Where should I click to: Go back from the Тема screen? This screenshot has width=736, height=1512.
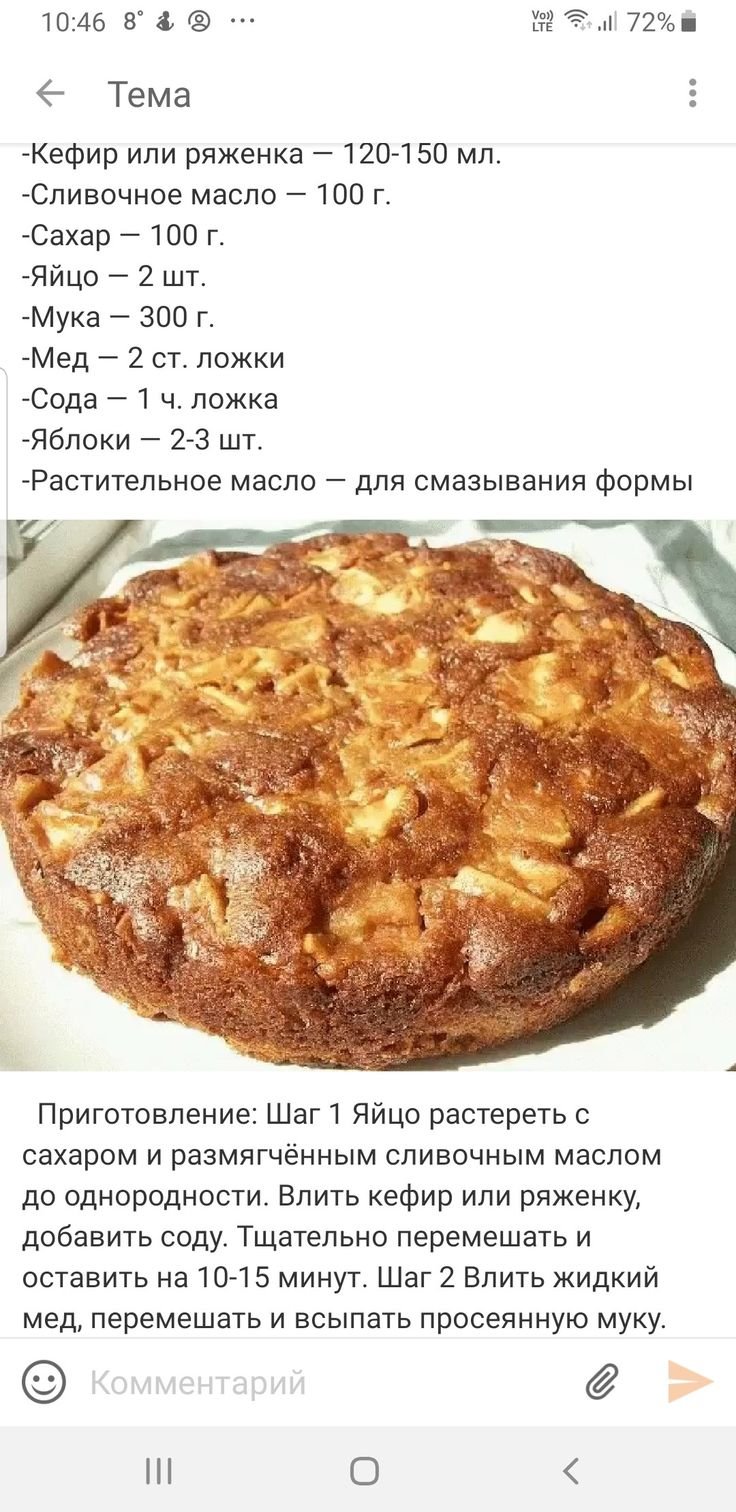pos(49,94)
